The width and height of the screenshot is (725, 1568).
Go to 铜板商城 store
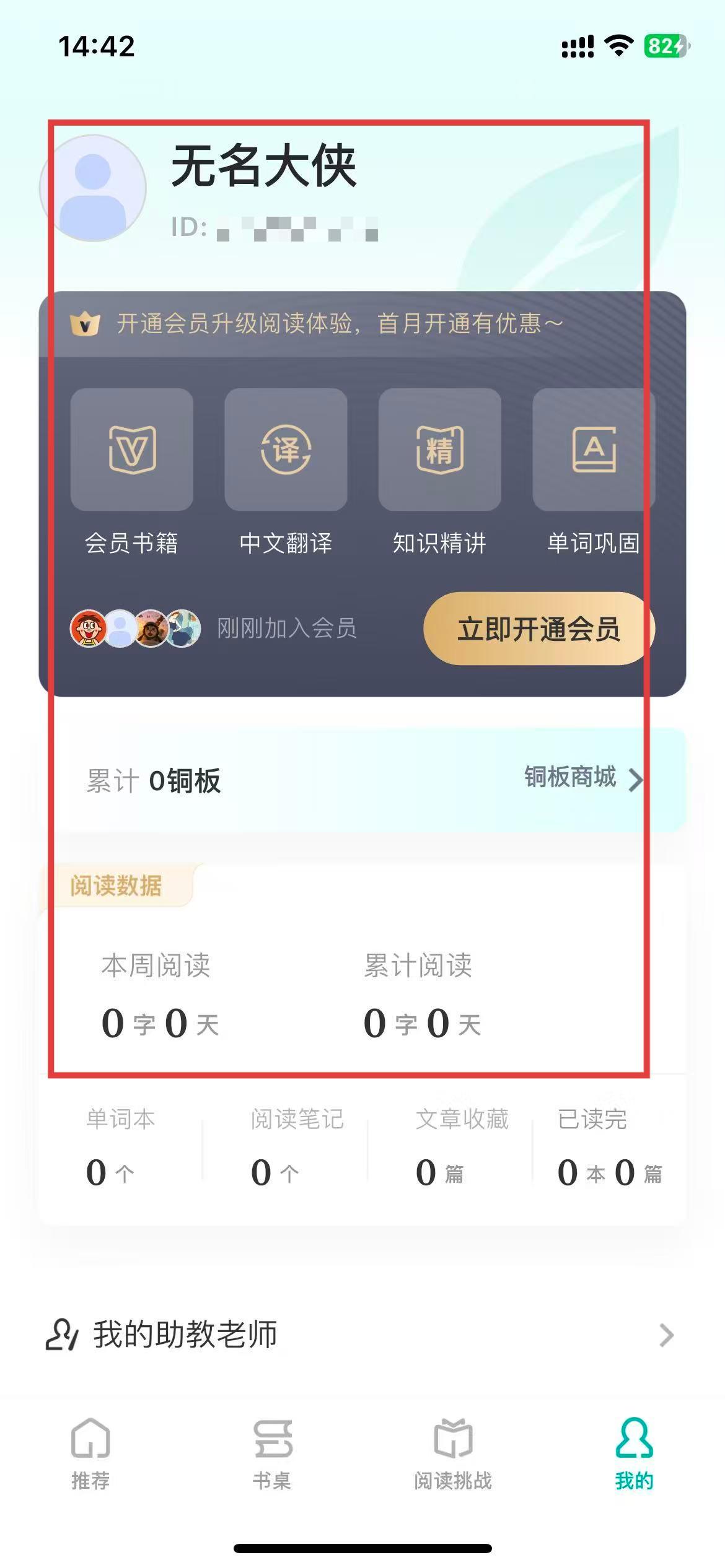582,778
